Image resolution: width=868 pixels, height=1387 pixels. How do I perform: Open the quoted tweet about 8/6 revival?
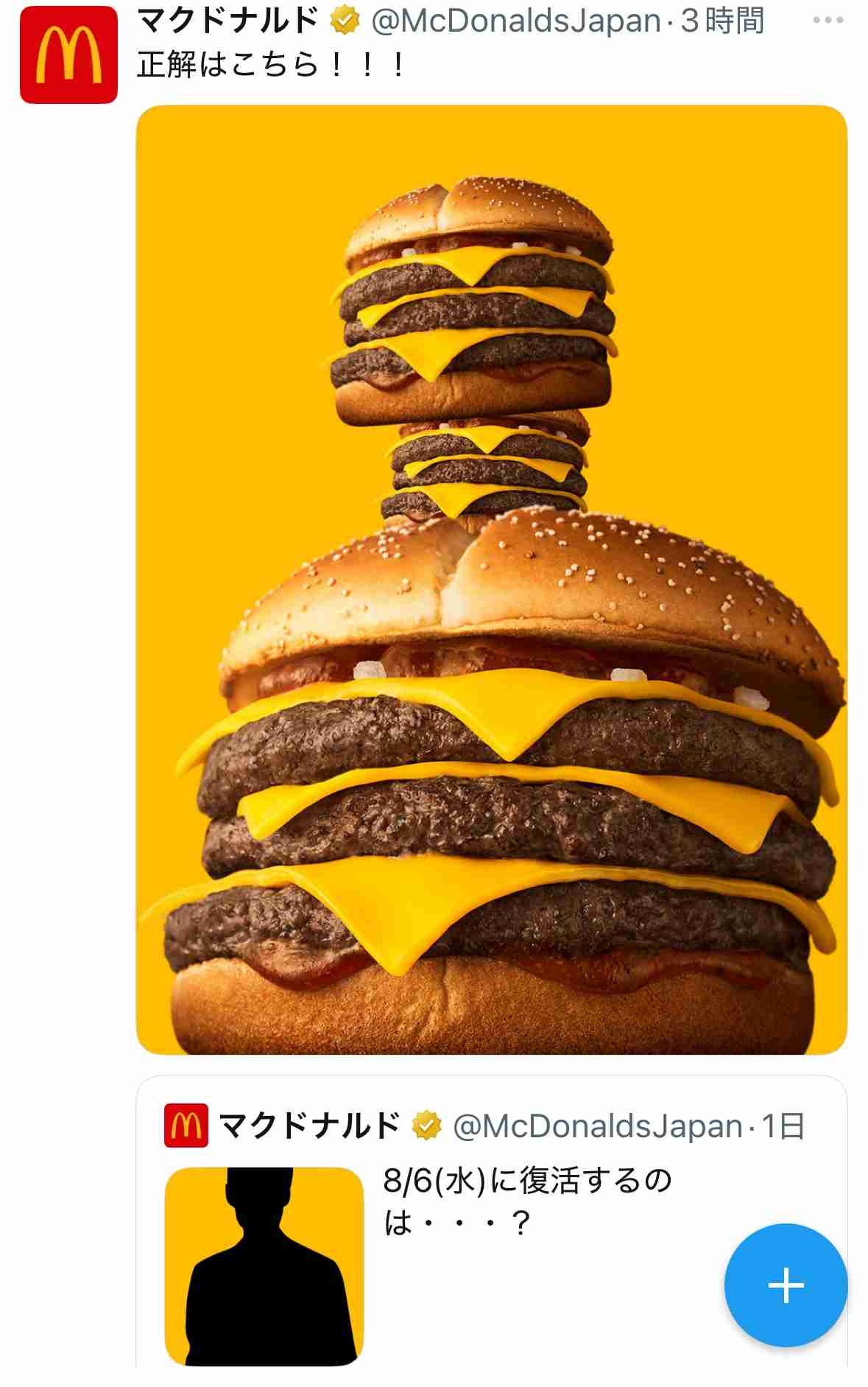[x=526, y=1201]
